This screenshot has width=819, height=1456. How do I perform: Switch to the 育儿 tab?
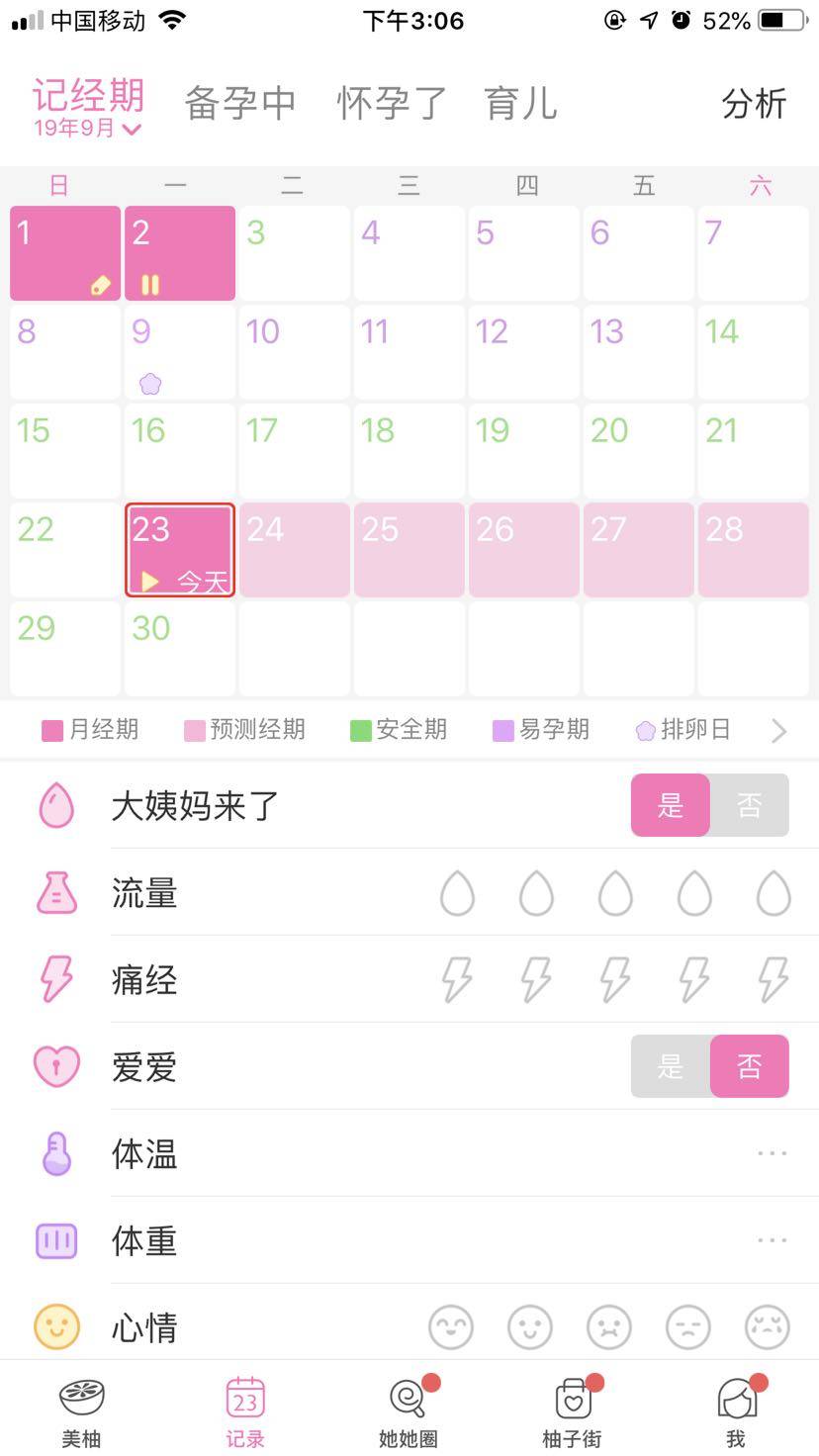coord(520,103)
